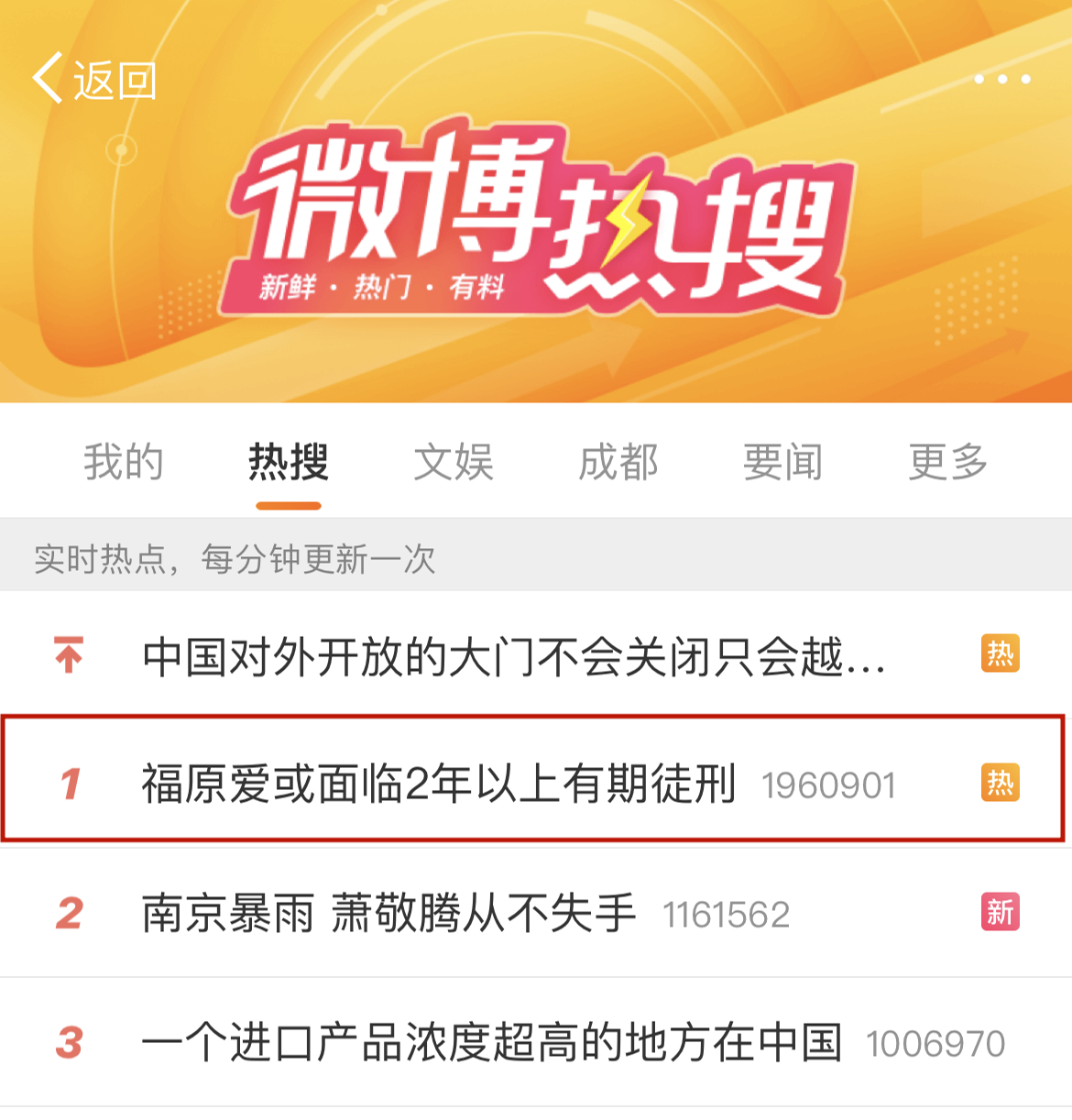The height and width of the screenshot is (1120, 1072).
Task: Select the 热搜 tab
Action: [289, 462]
